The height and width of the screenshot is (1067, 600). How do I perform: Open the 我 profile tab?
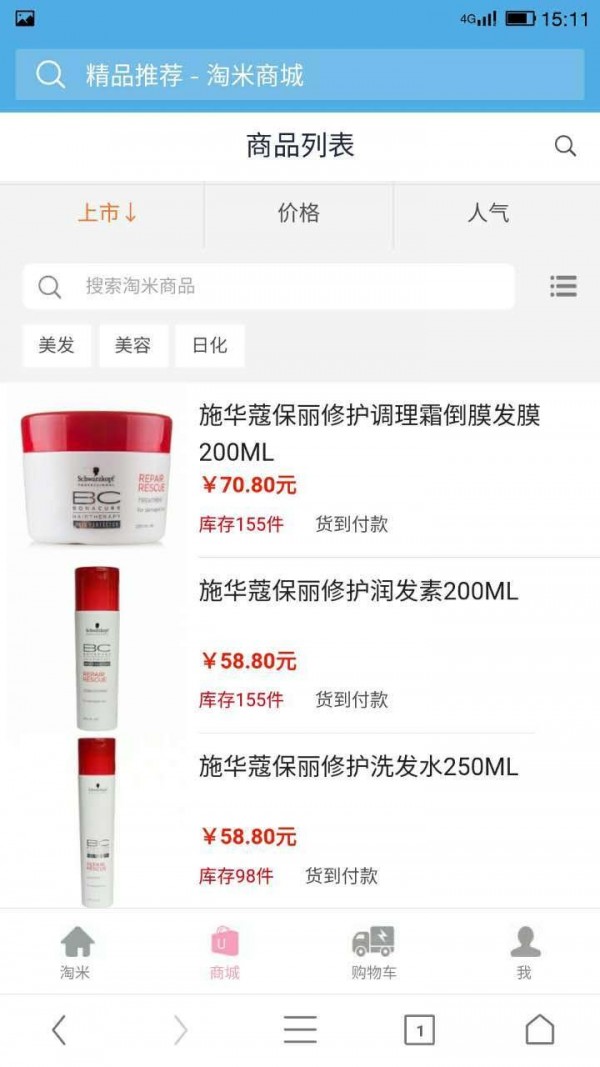tap(524, 951)
